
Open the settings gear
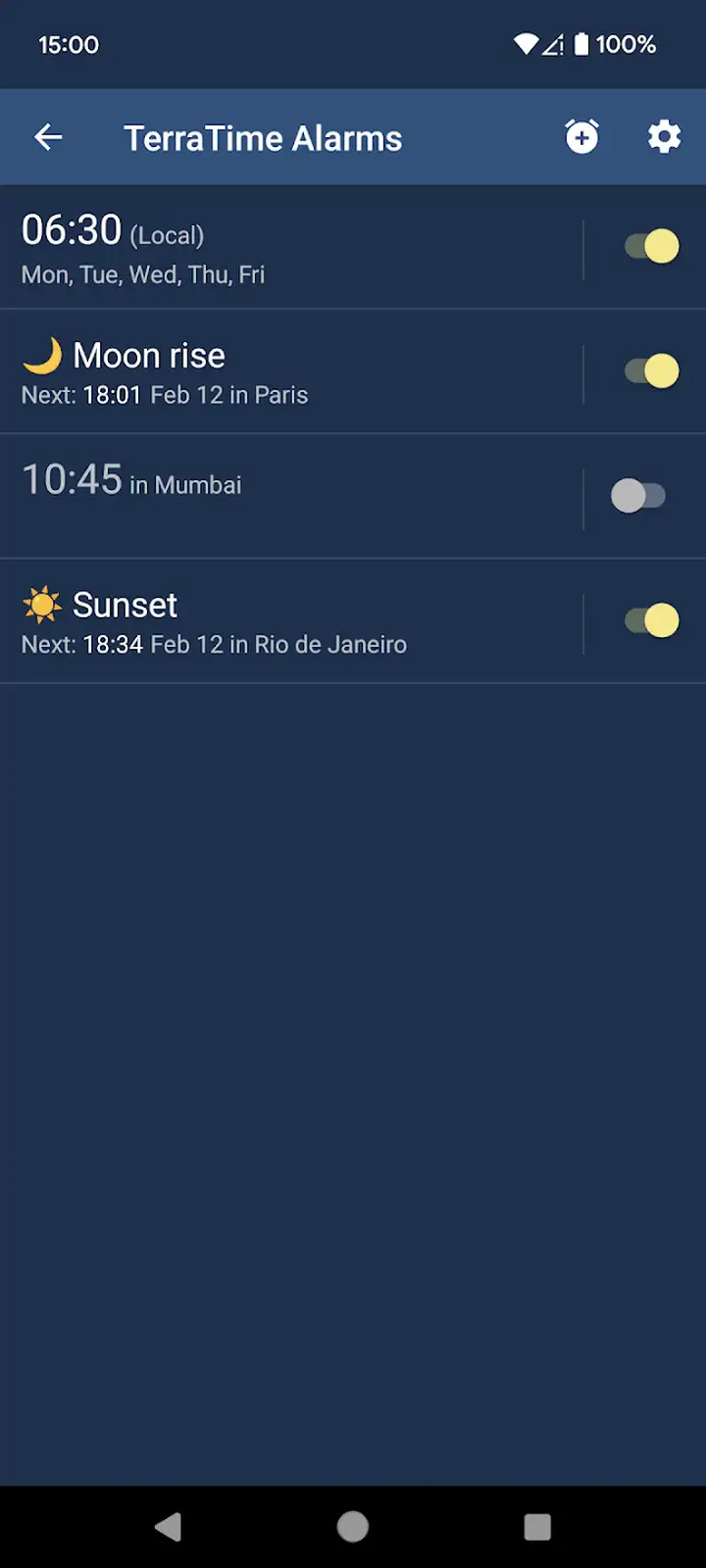click(664, 137)
